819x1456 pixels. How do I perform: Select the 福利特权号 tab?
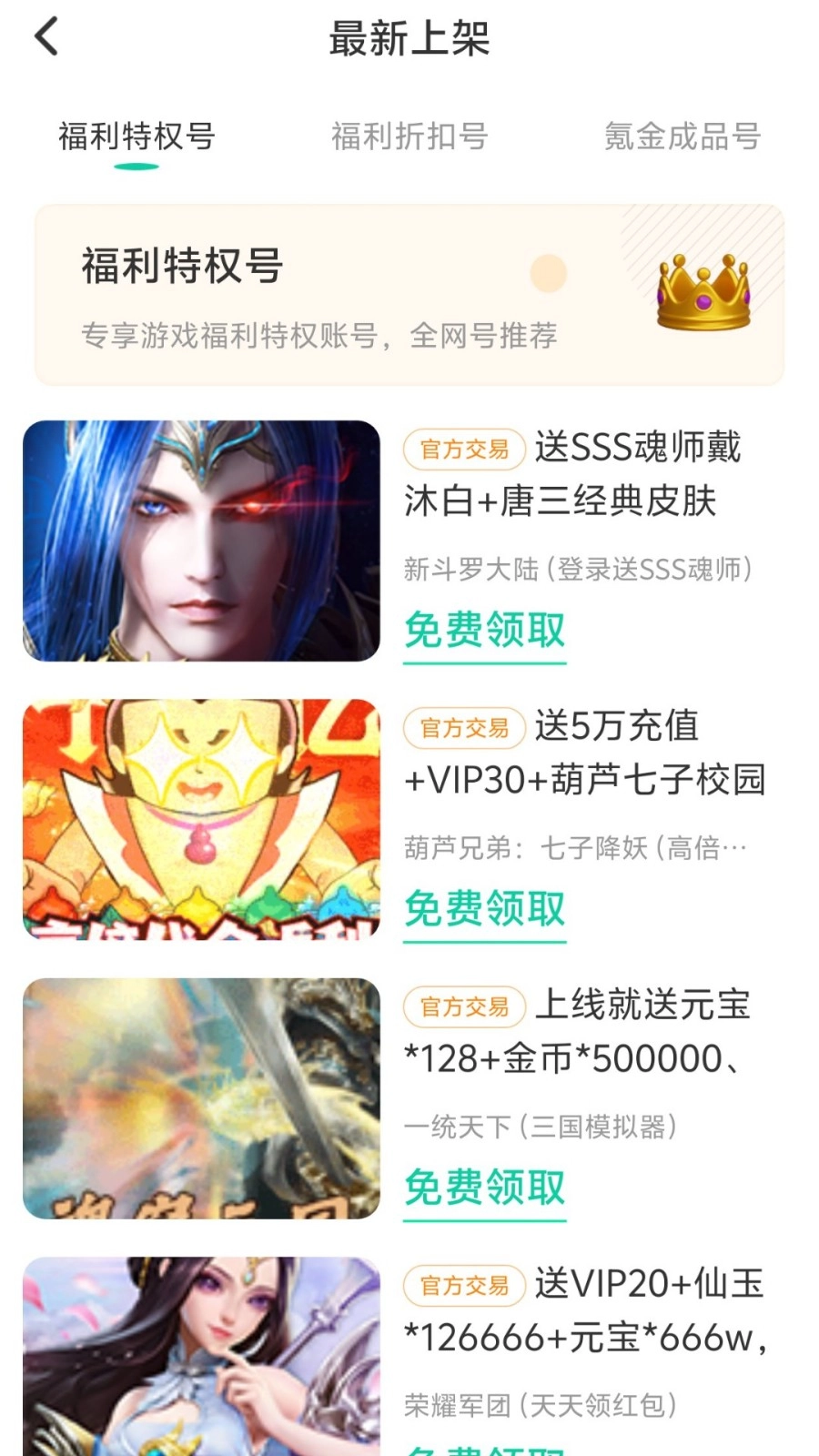pos(136,136)
